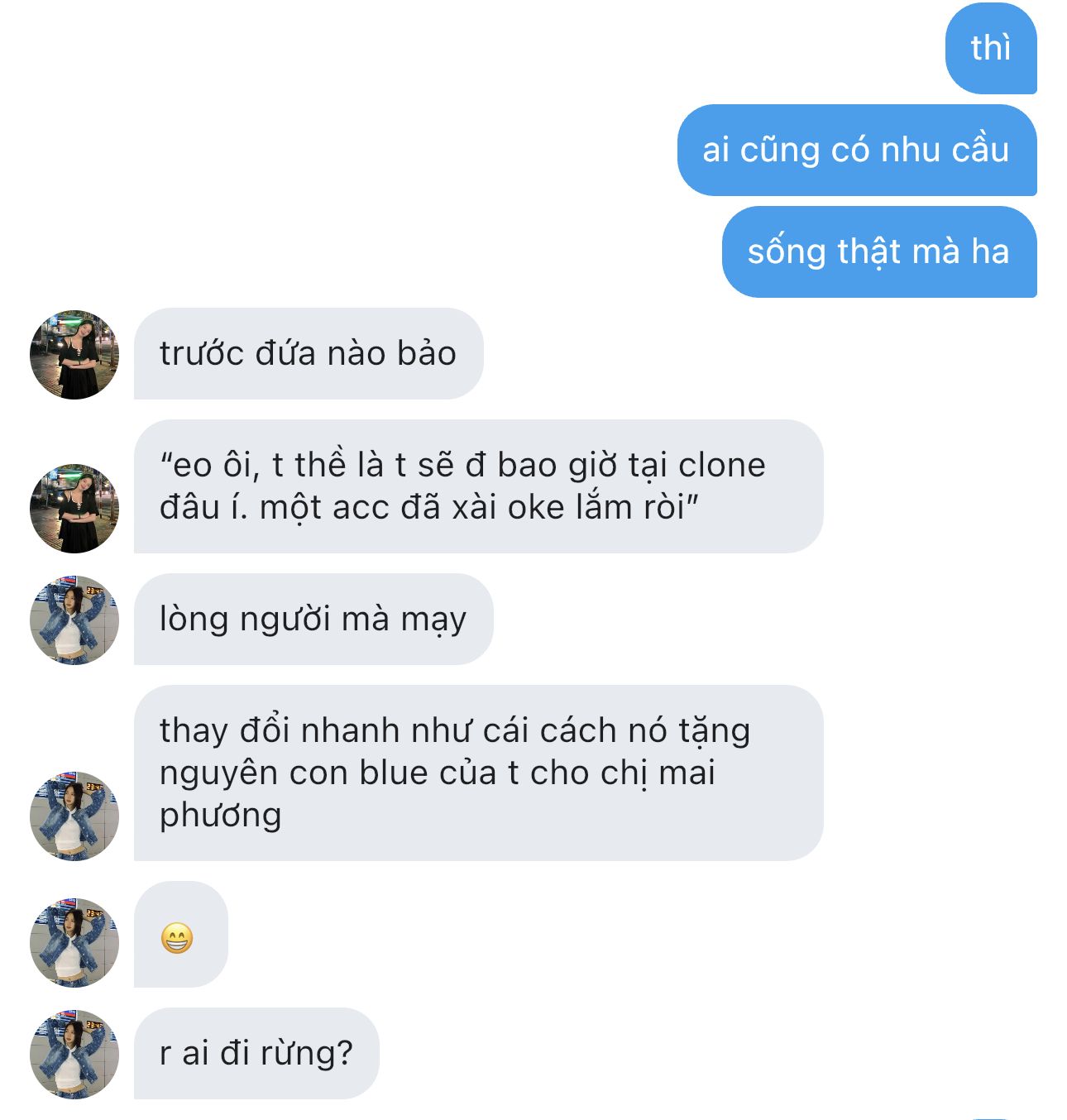Open profile picture beside "lòng người mà mạy"
The width and height of the screenshot is (1067, 1120).
tap(74, 620)
